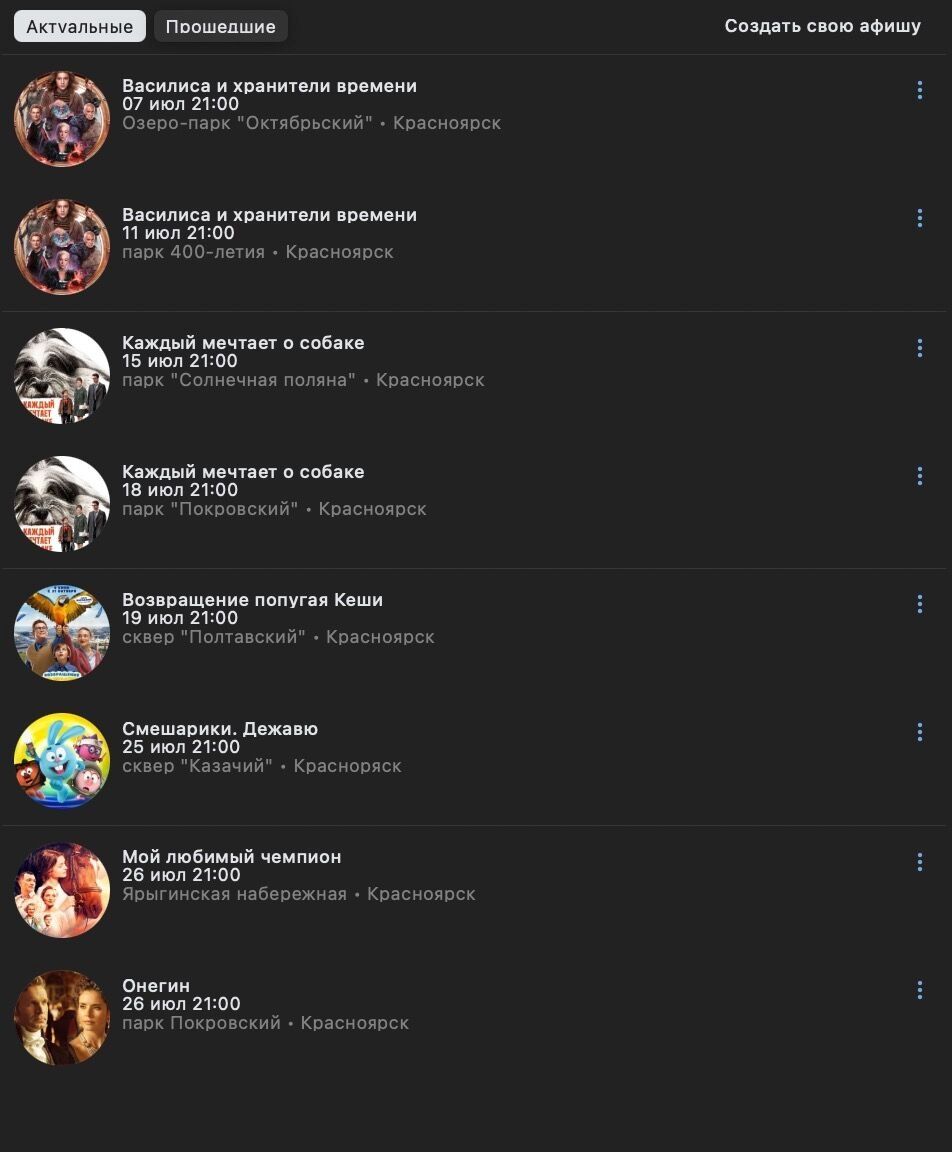The width and height of the screenshot is (952, 1152).
Task: Select the Актуальные tab
Action: [80, 27]
